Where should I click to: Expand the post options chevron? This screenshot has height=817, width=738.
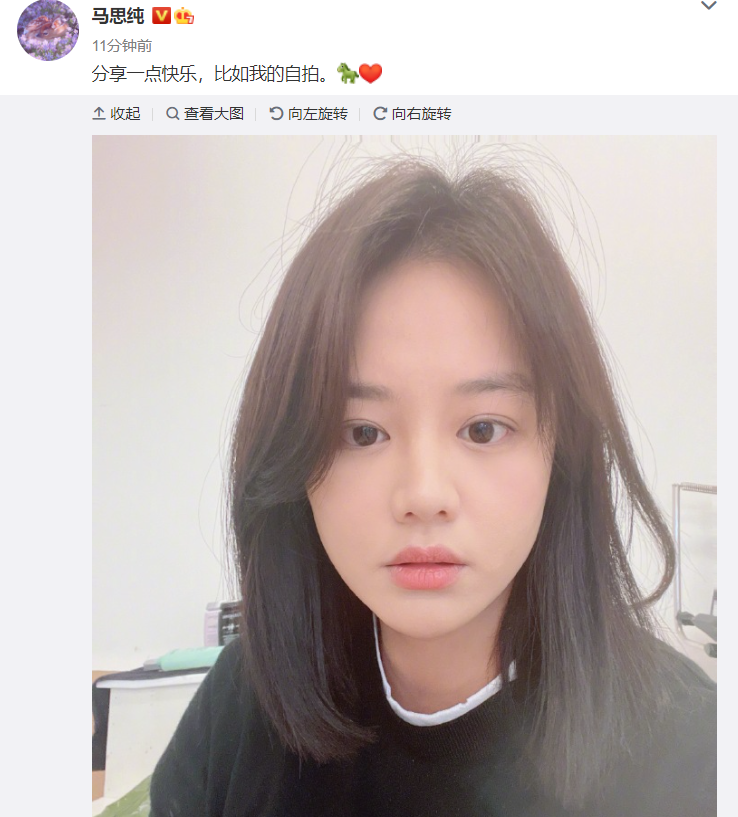[x=708, y=7]
